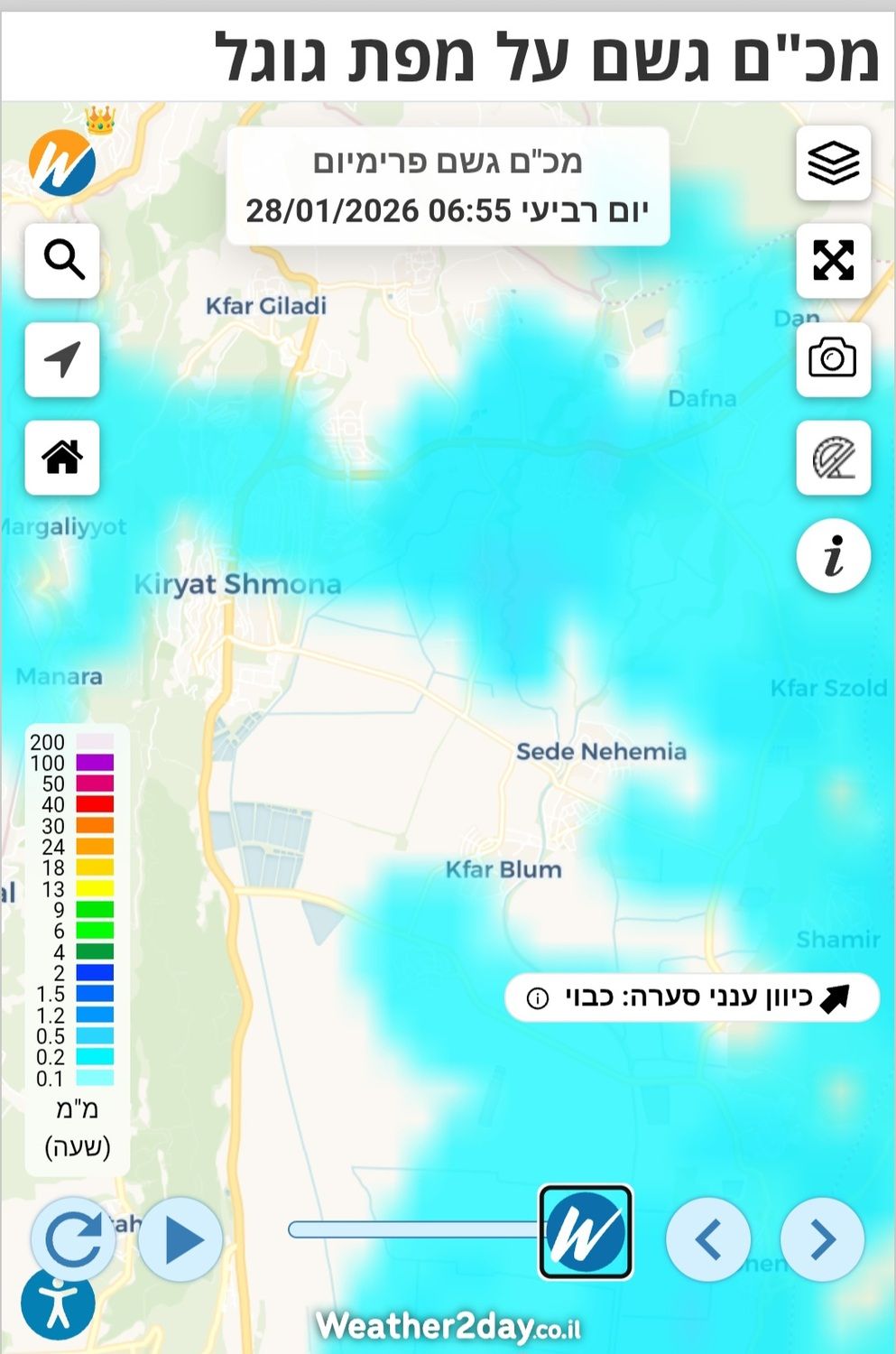Open the map layers selector

point(833,163)
